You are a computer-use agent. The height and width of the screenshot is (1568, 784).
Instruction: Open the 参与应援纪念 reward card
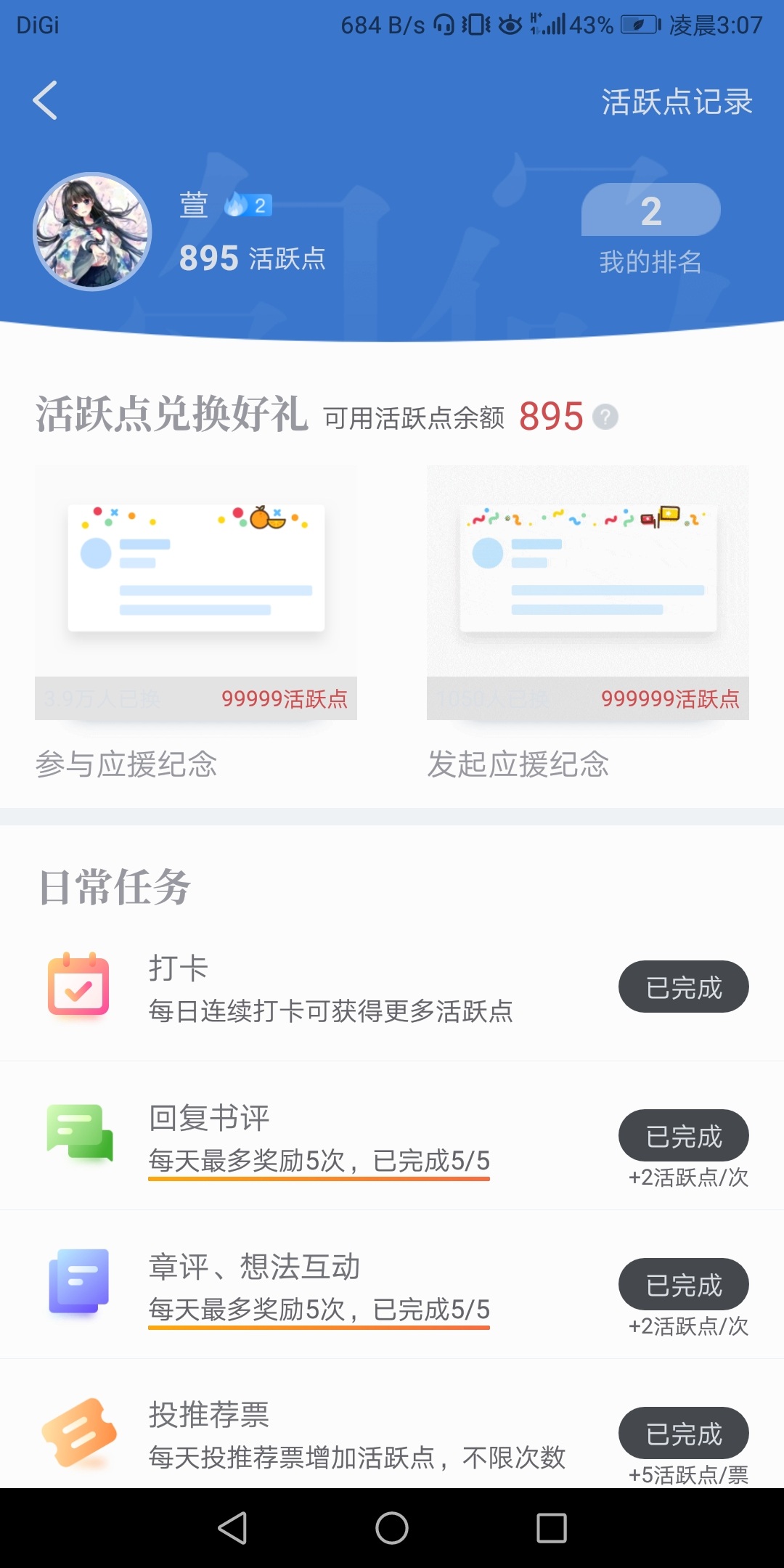196,624
